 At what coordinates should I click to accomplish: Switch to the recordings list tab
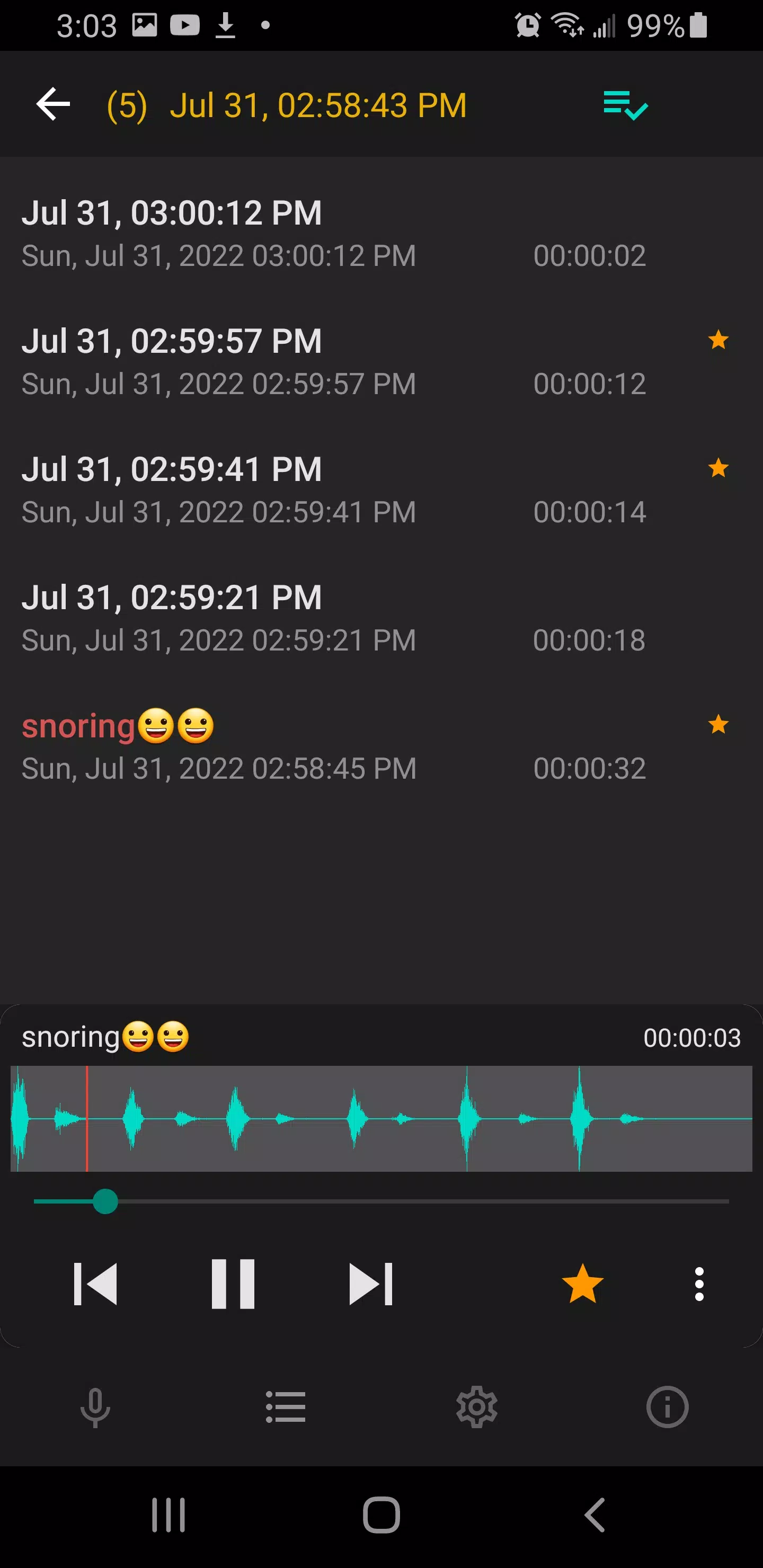[286, 1407]
